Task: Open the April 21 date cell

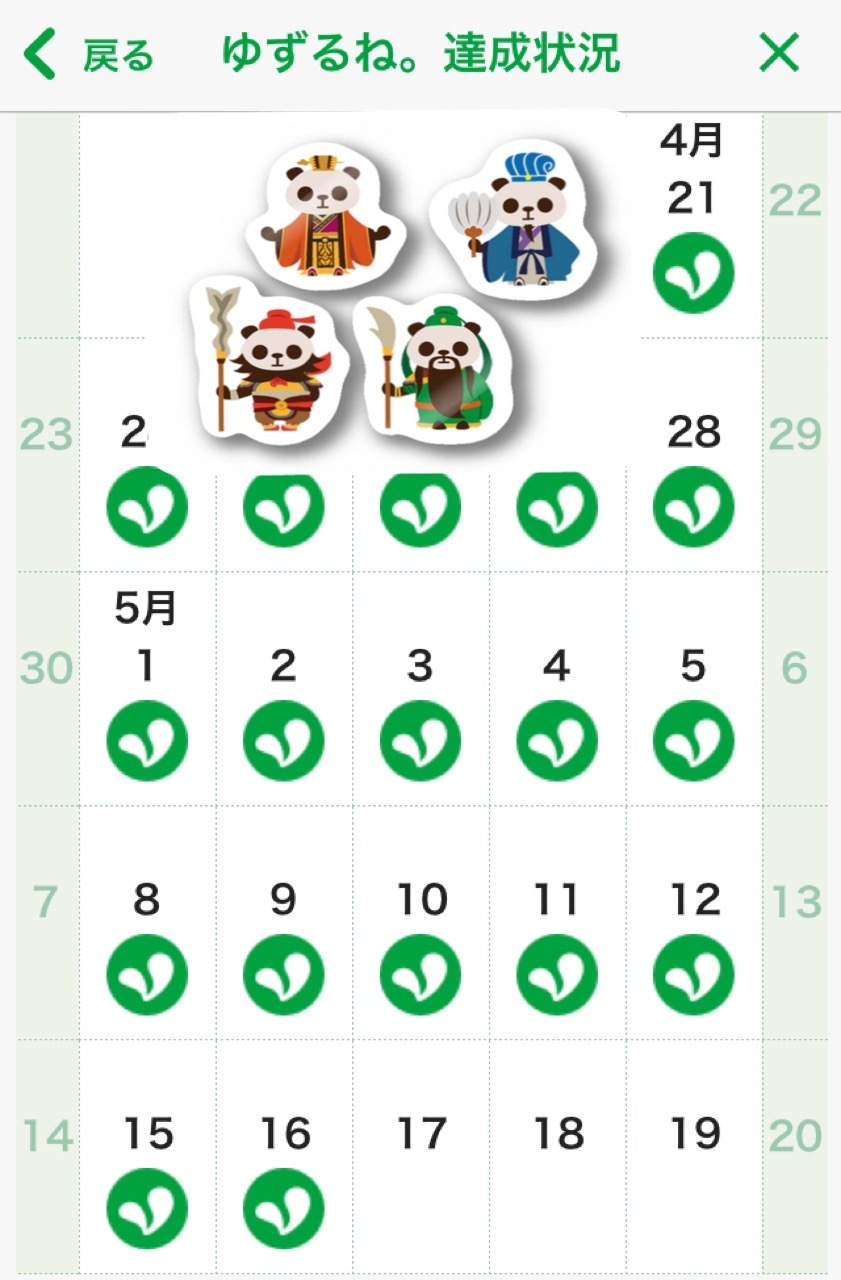Action: click(694, 225)
